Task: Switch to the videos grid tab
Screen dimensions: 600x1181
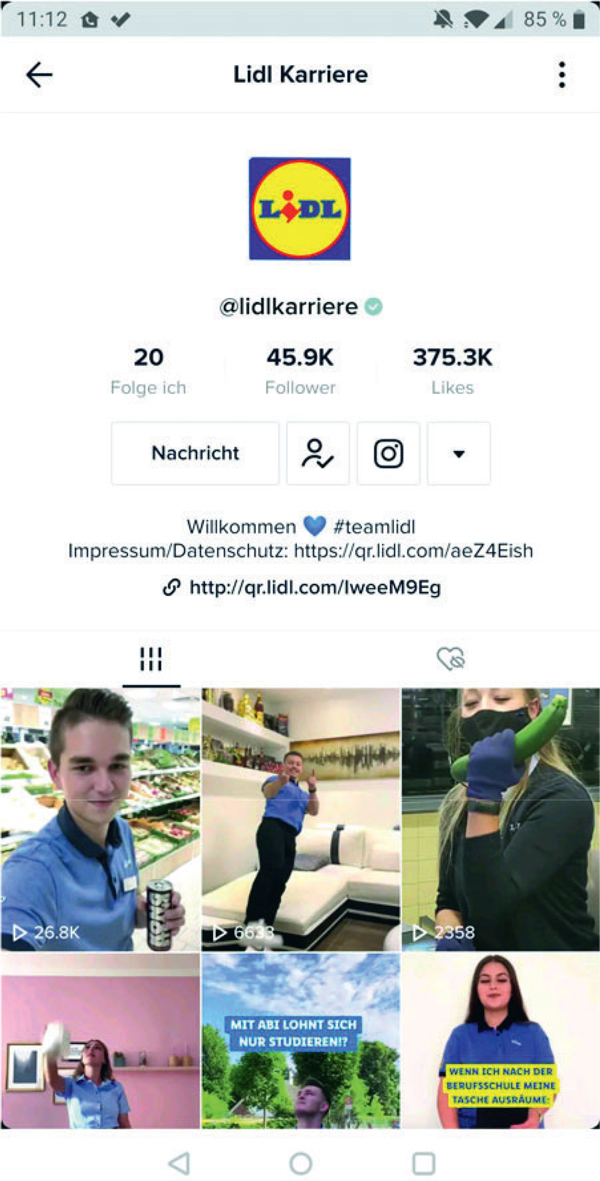Action: (151, 660)
